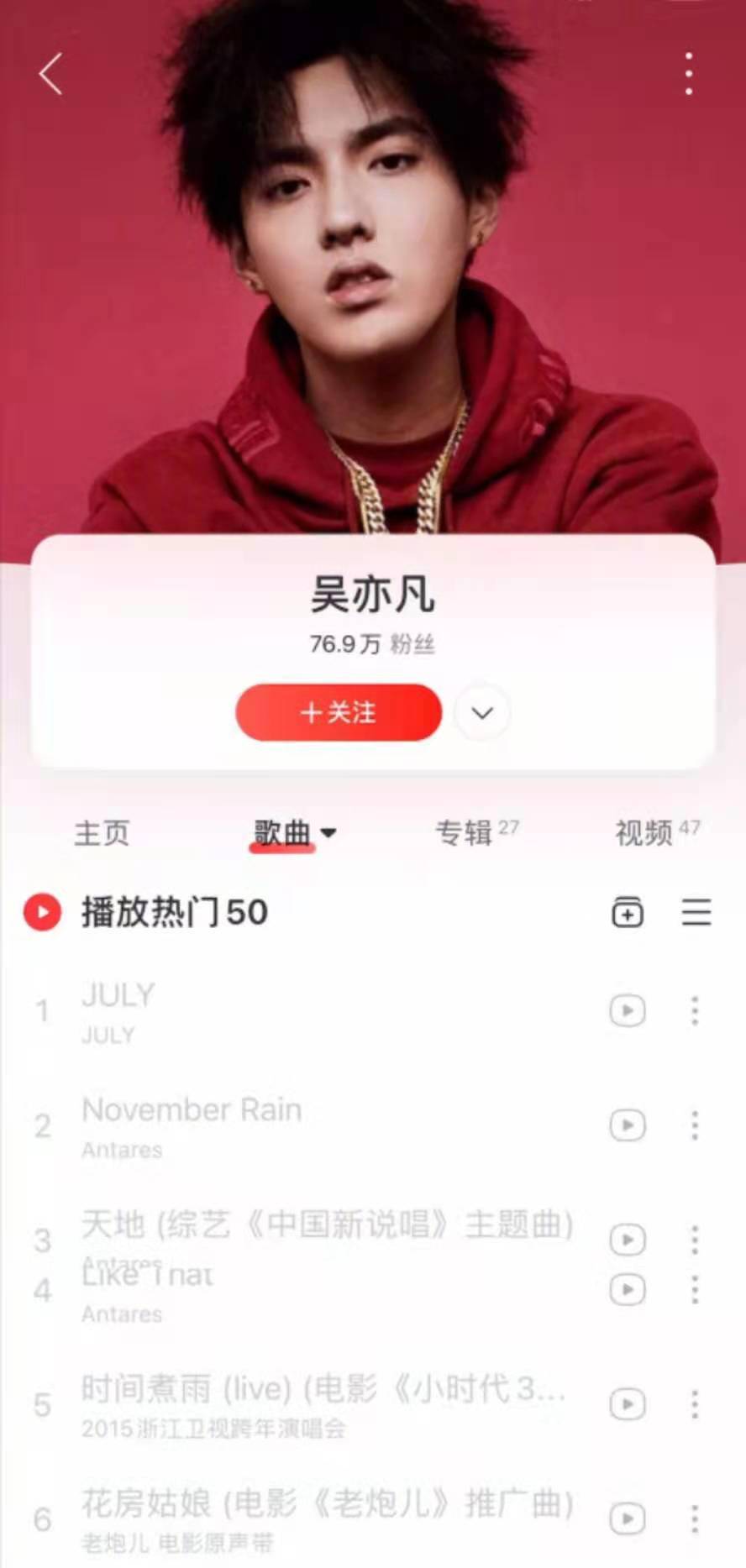Viewport: 746px width, 1568px height.
Task: Tap the red play icon beside 播放热门50
Action: (x=40, y=912)
